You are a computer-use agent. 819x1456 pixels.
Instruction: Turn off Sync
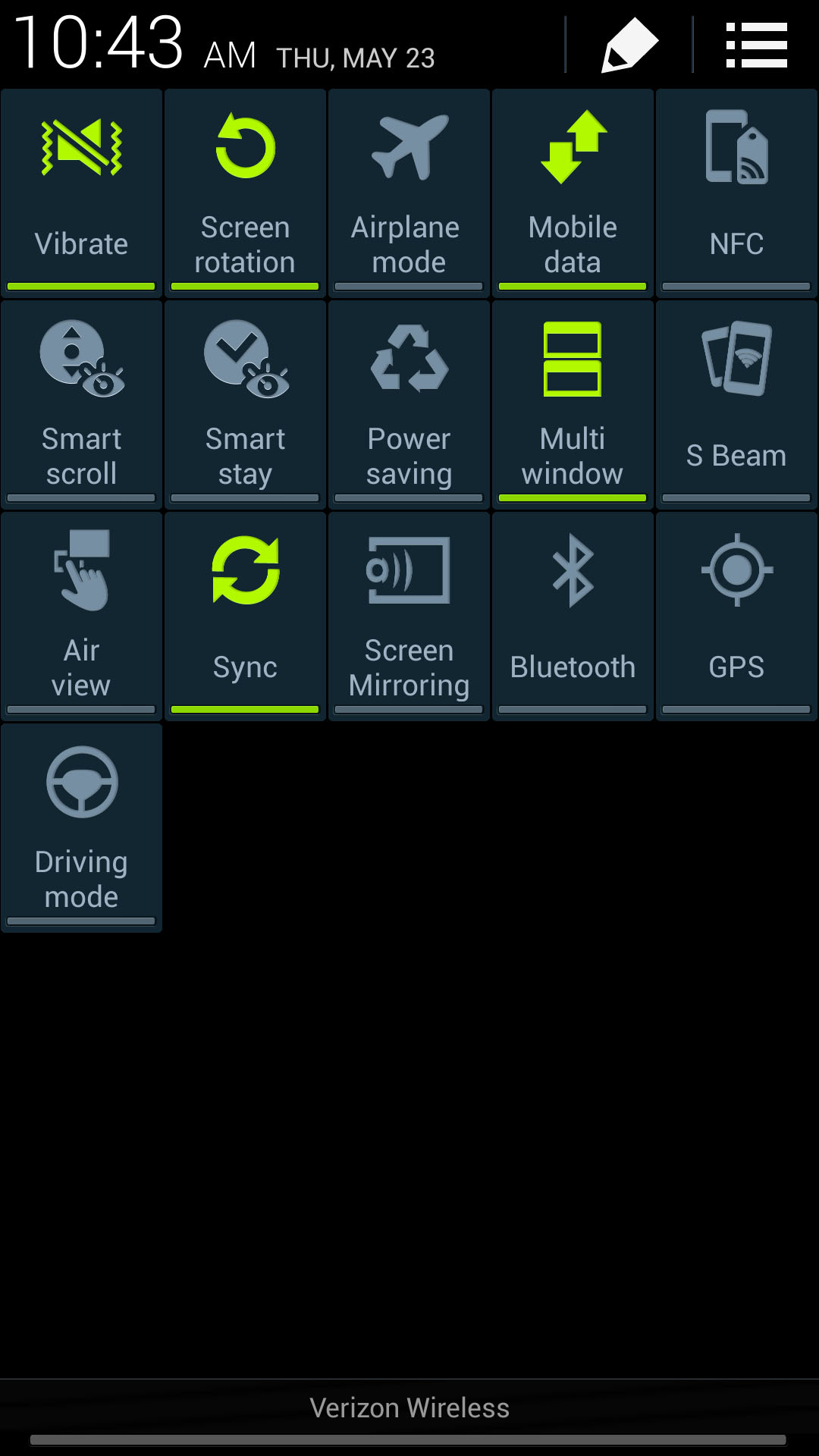coord(245,616)
